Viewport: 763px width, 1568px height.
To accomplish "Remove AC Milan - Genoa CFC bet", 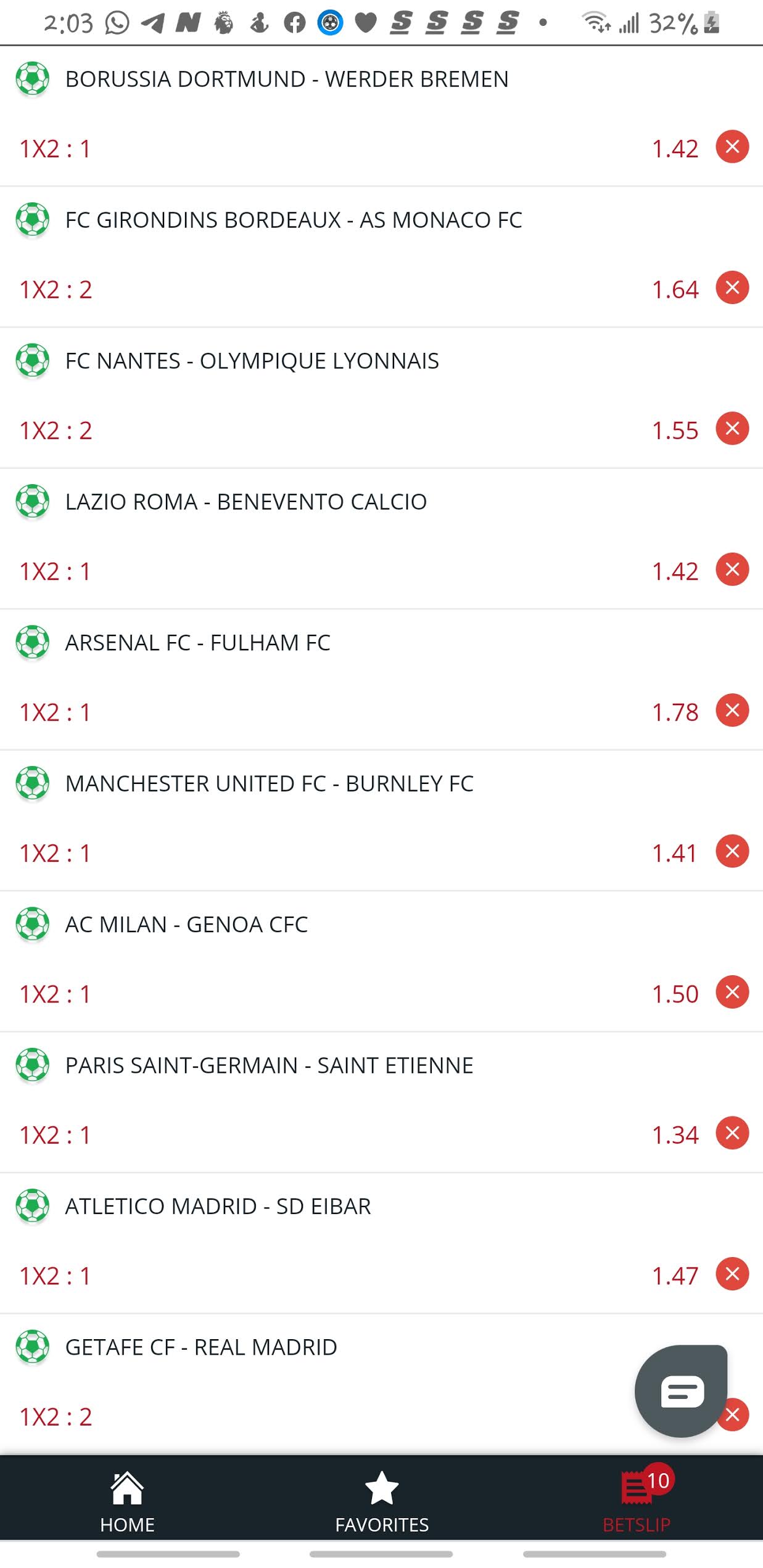I will tap(732, 992).
